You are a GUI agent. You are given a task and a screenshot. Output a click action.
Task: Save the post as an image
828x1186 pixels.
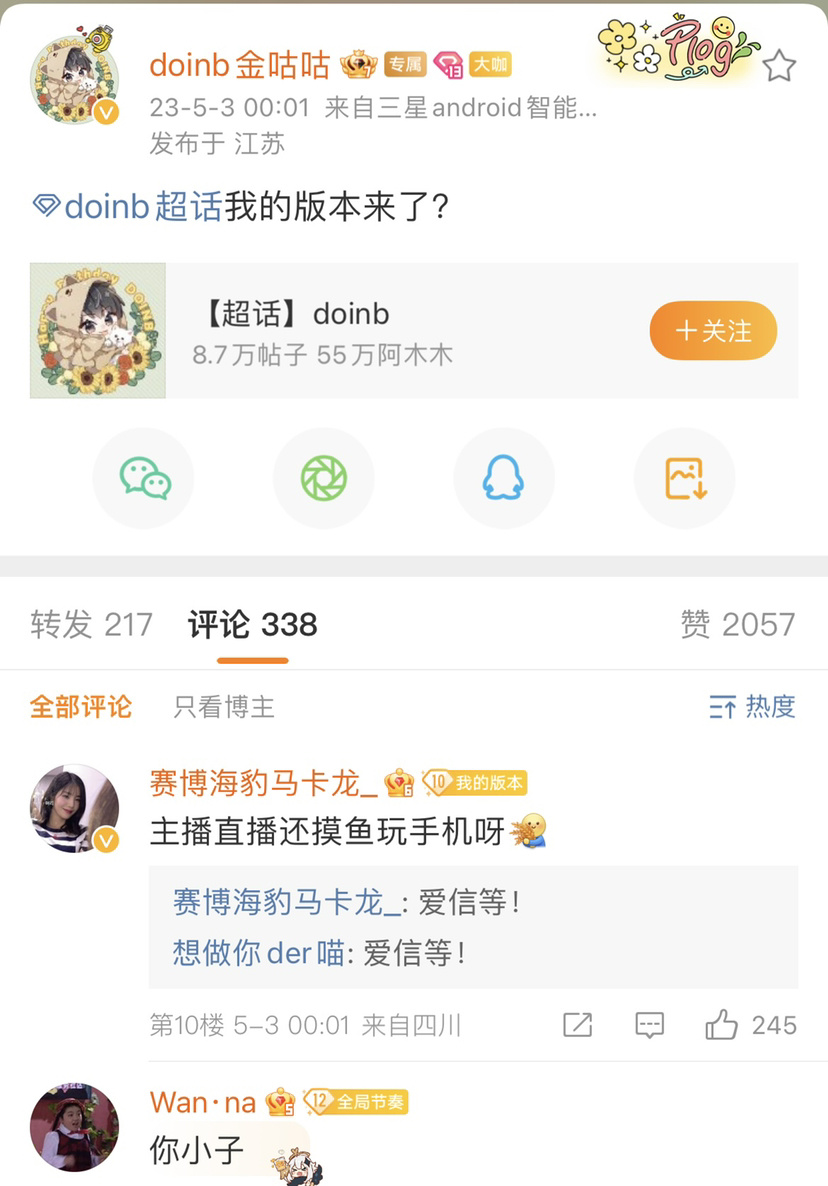coord(684,478)
